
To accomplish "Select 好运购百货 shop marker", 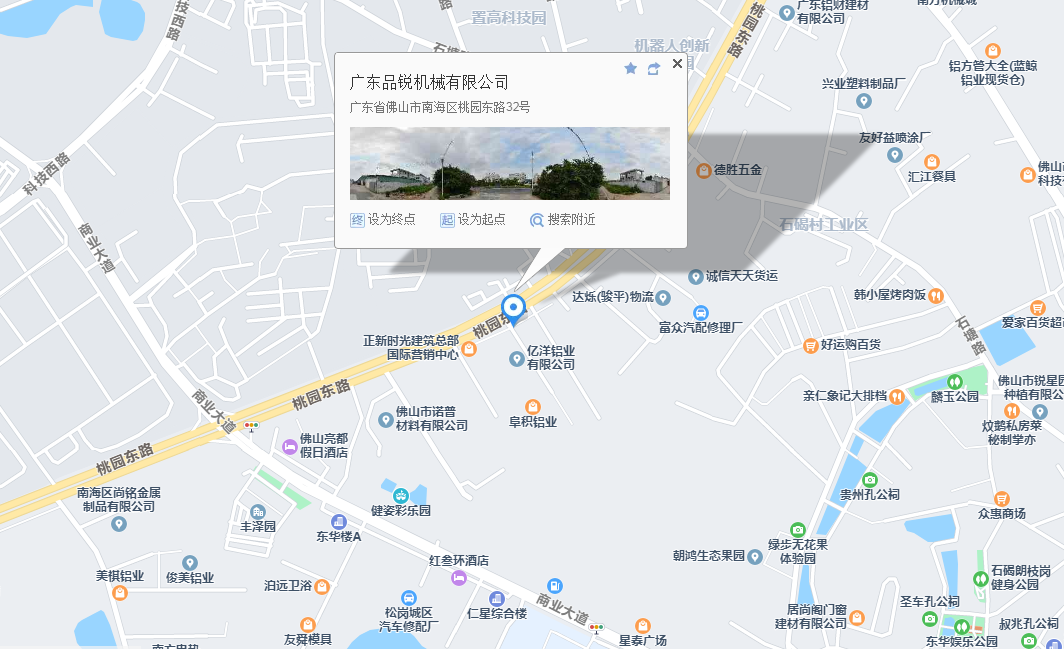I will coord(810,345).
